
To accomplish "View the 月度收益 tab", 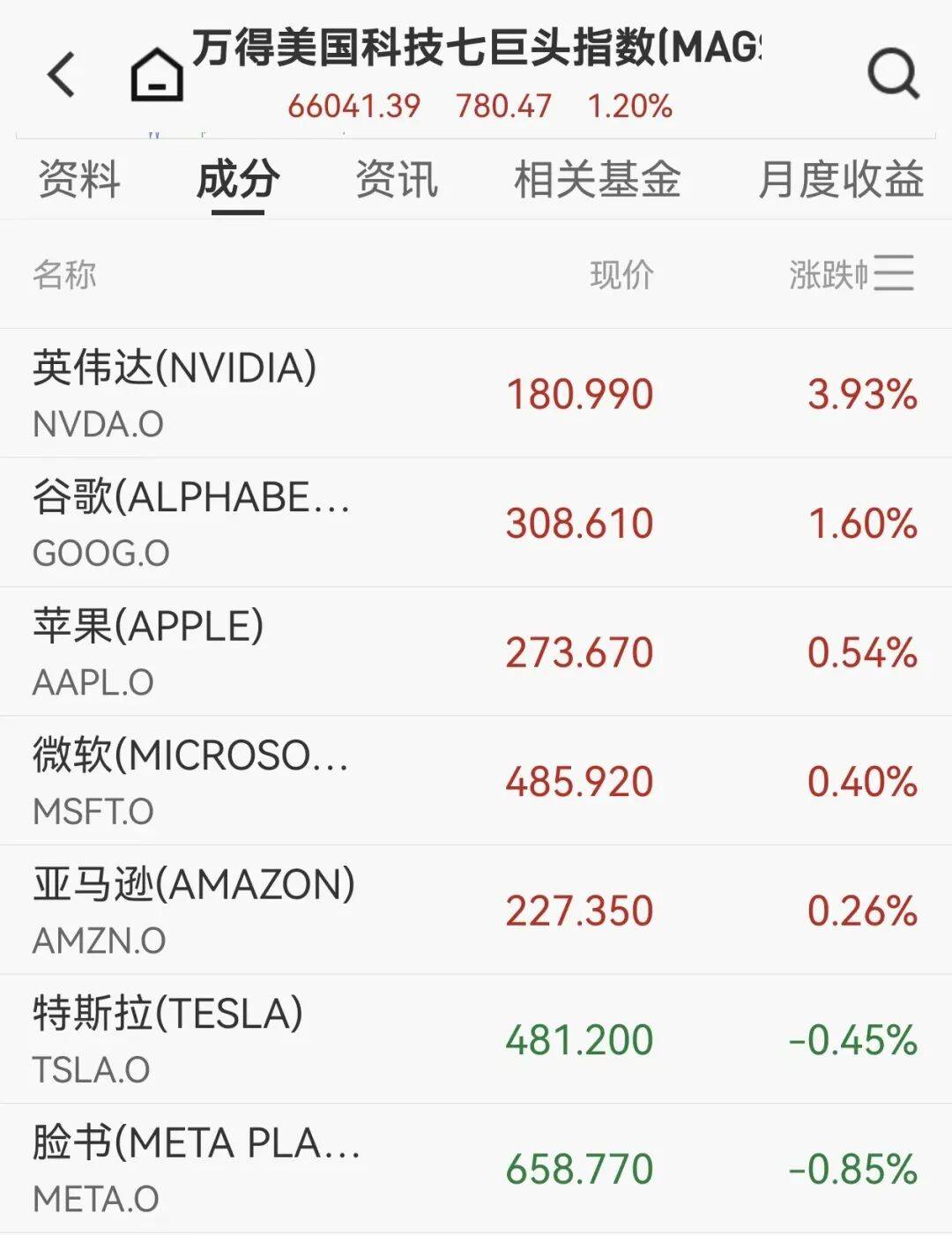I will [x=840, y=181].
